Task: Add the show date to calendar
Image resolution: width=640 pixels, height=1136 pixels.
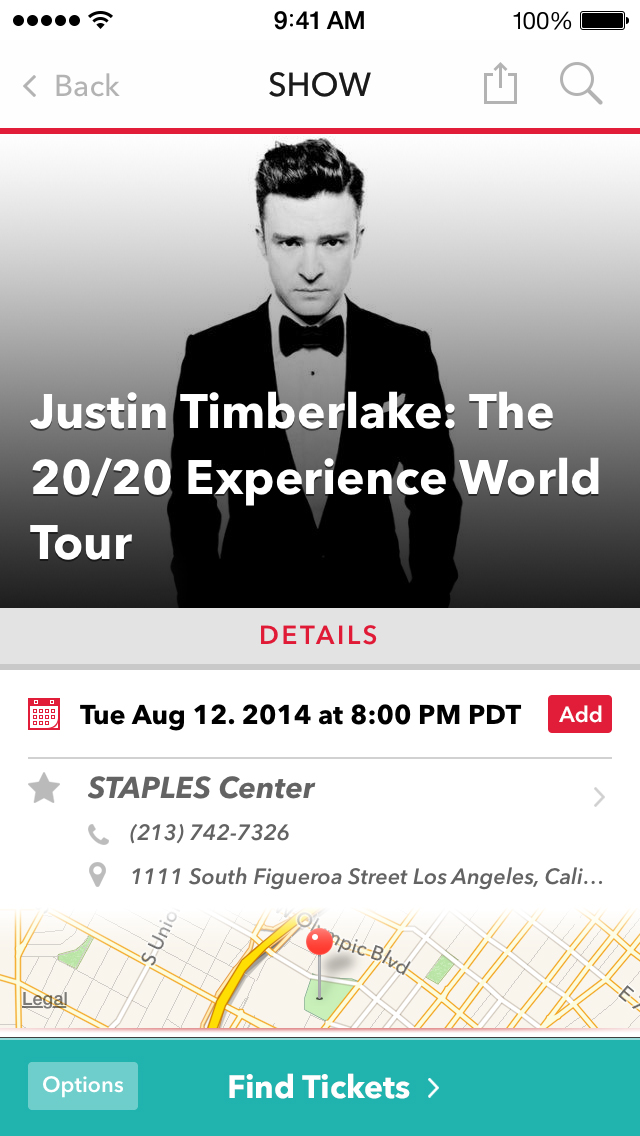Action: click(x=579, y=714)
